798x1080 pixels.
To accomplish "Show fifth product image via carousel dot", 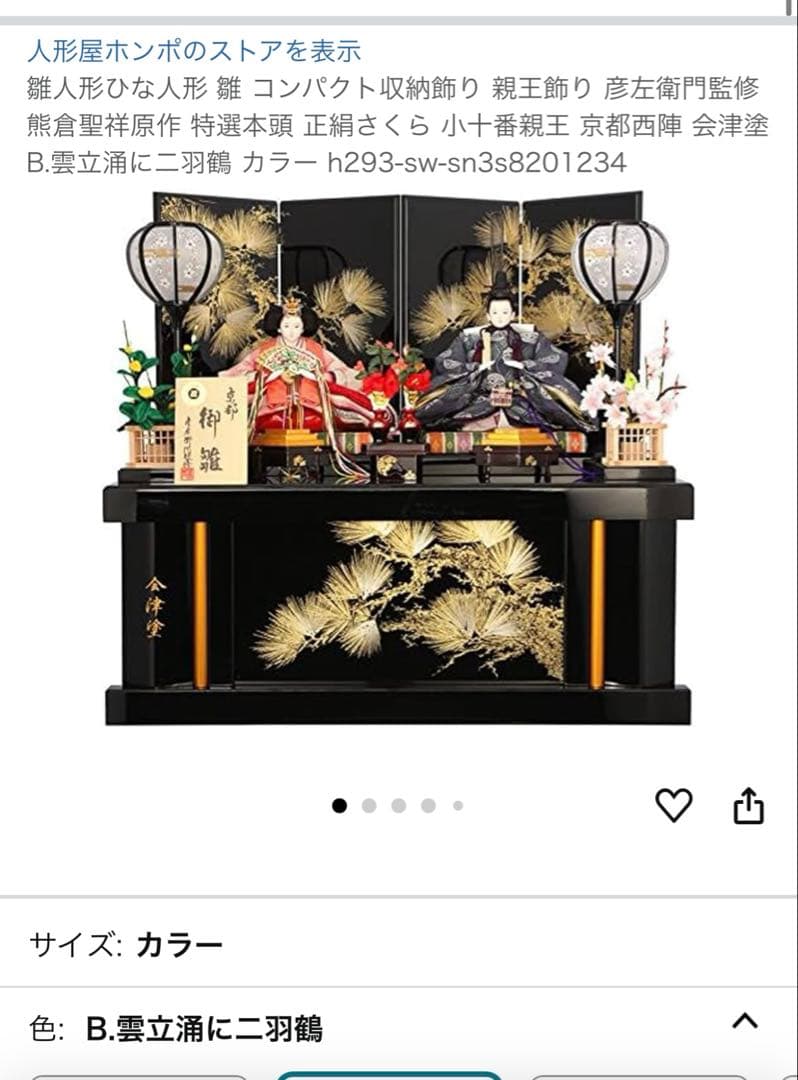I will [458, 804].
